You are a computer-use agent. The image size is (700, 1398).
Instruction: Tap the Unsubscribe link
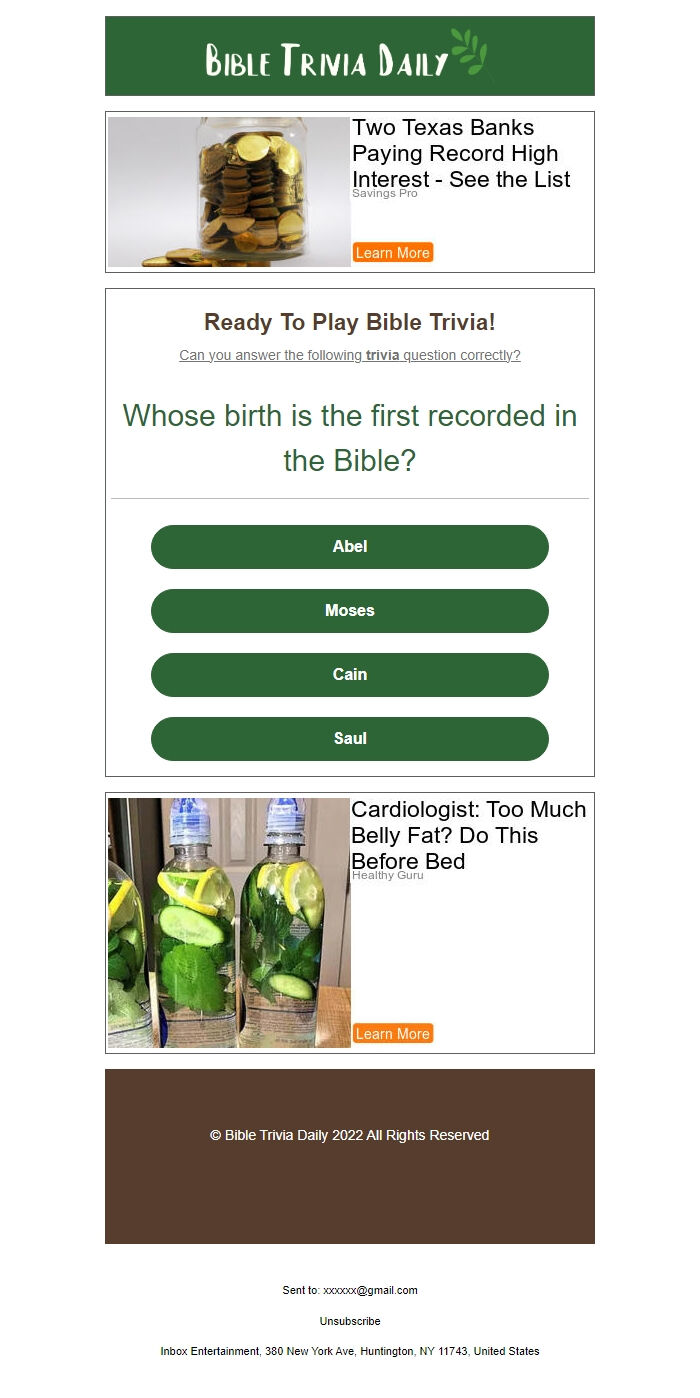coord(349,1321)
